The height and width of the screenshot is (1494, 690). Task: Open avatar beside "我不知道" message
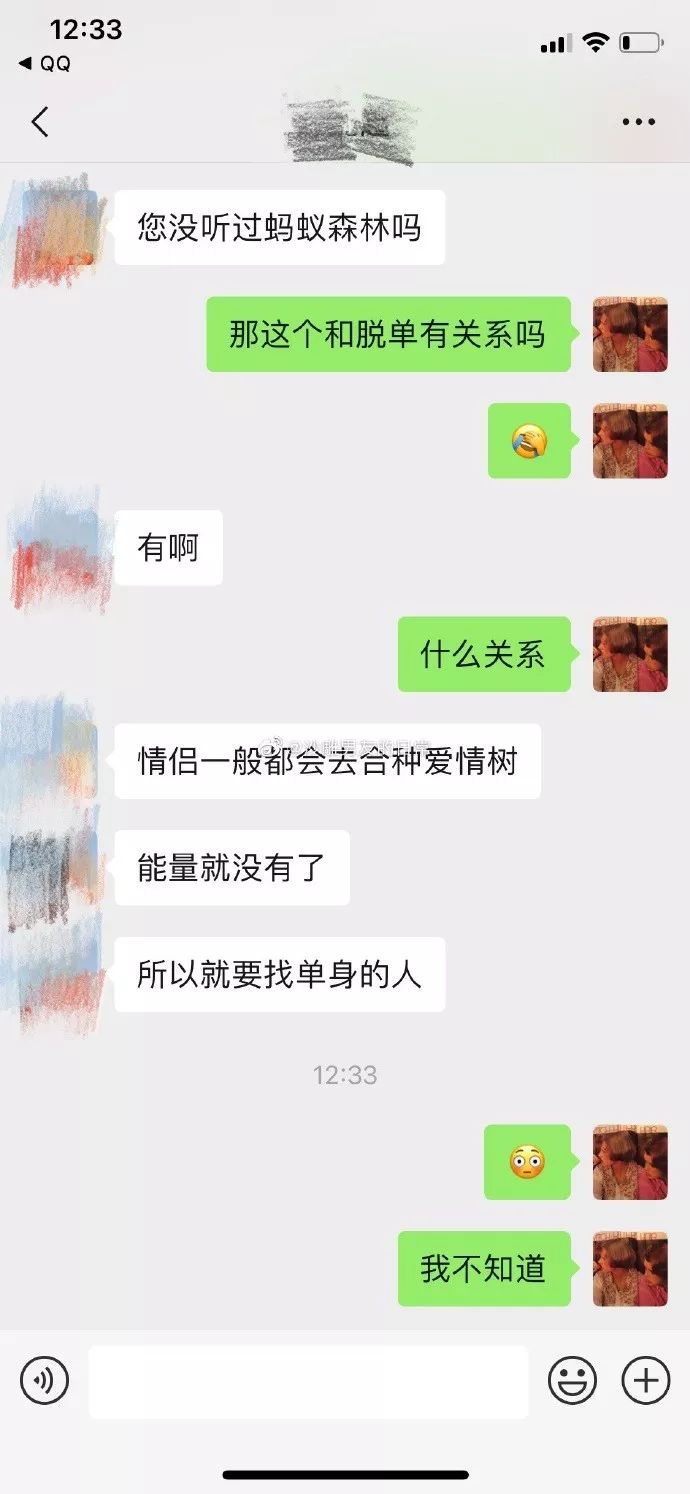pyautogui.click(x=630, y=1268)
